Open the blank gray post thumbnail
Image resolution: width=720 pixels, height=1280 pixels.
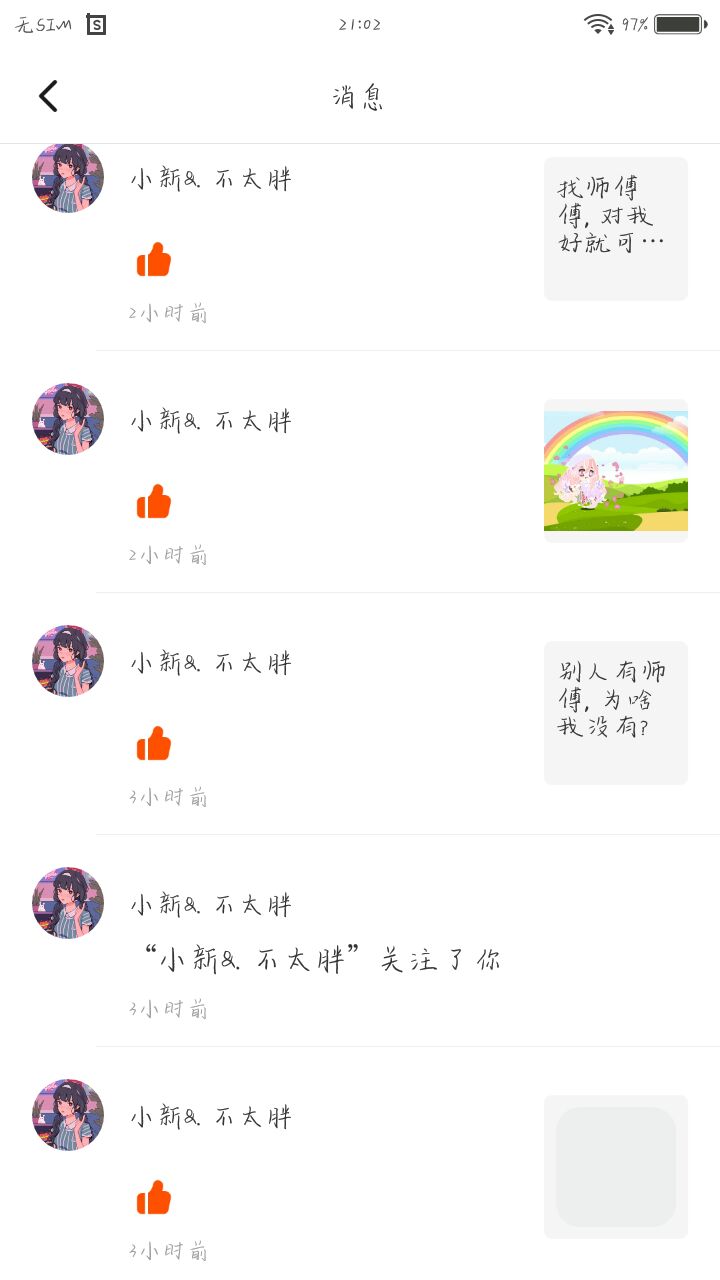[x=615, y=1166]
